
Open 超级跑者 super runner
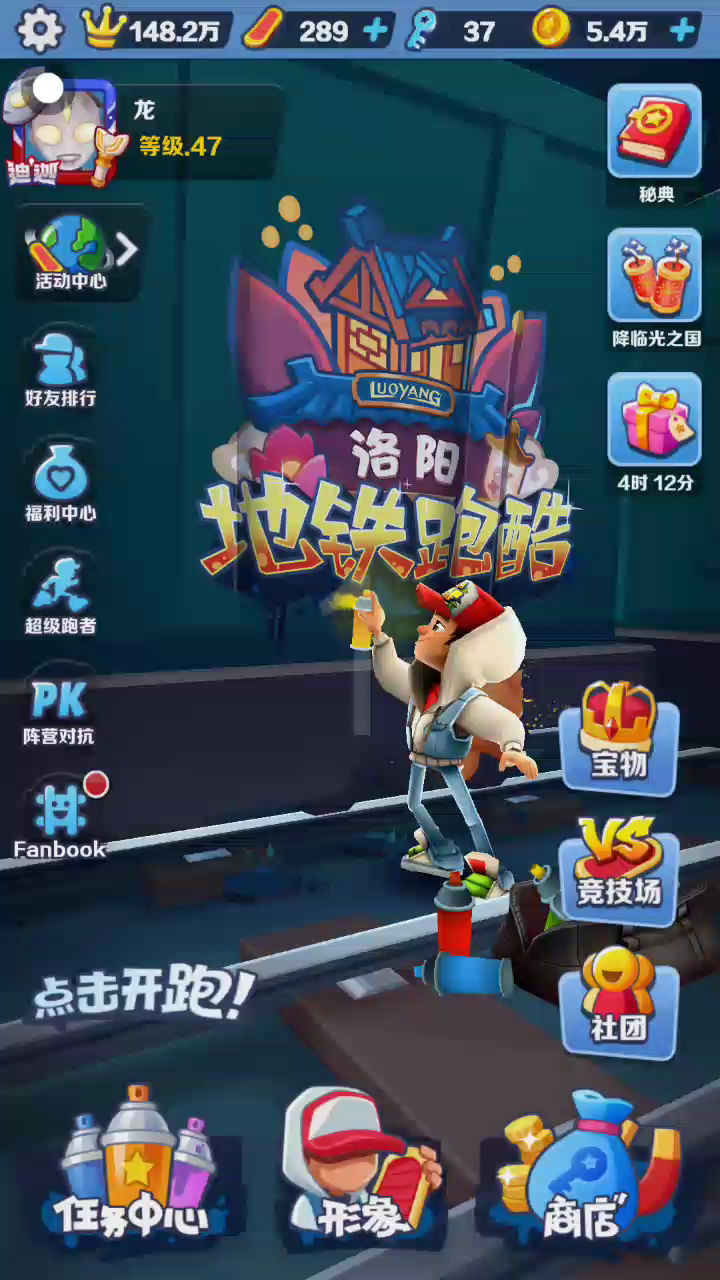tap(60, 596)
